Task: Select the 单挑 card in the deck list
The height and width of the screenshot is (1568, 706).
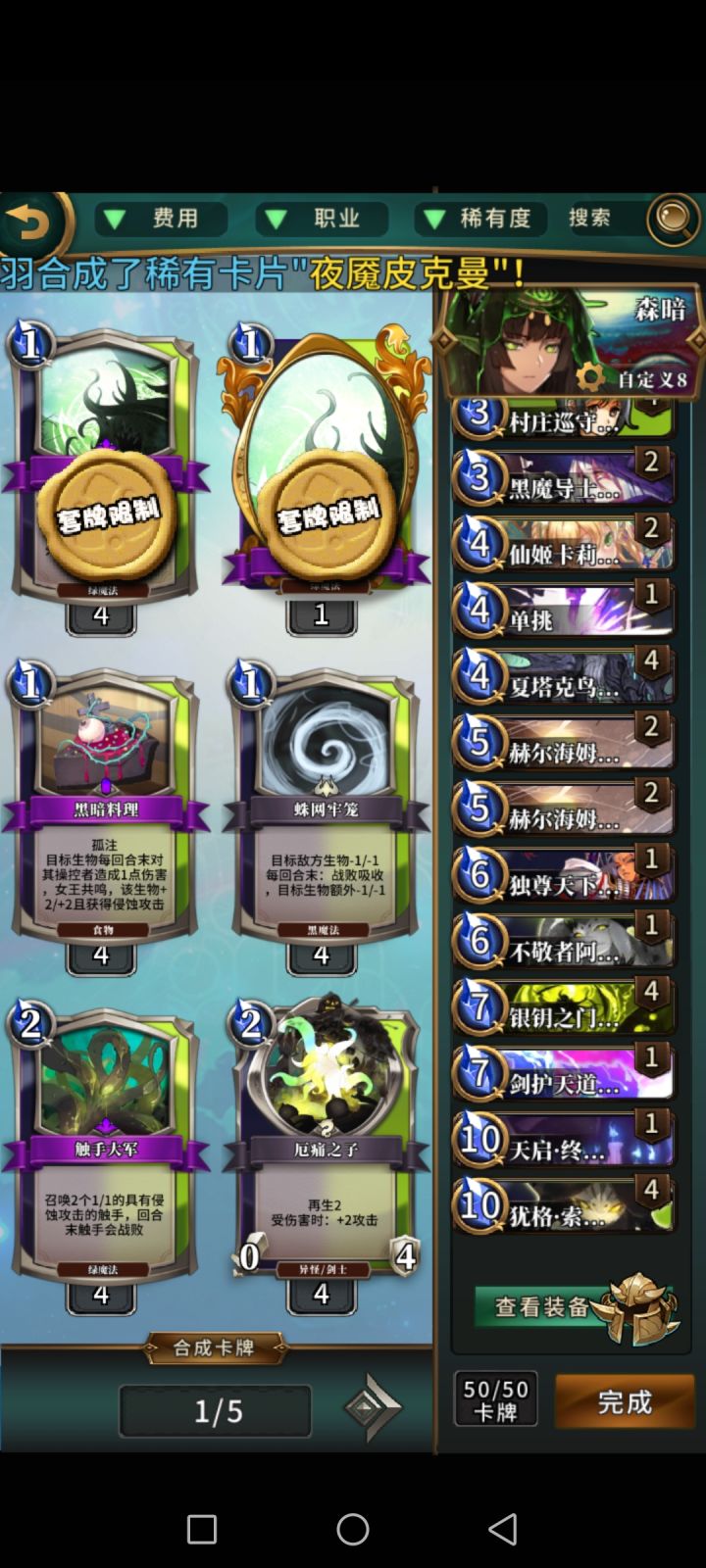Action: pyautogui.click(x=564, y=608)
